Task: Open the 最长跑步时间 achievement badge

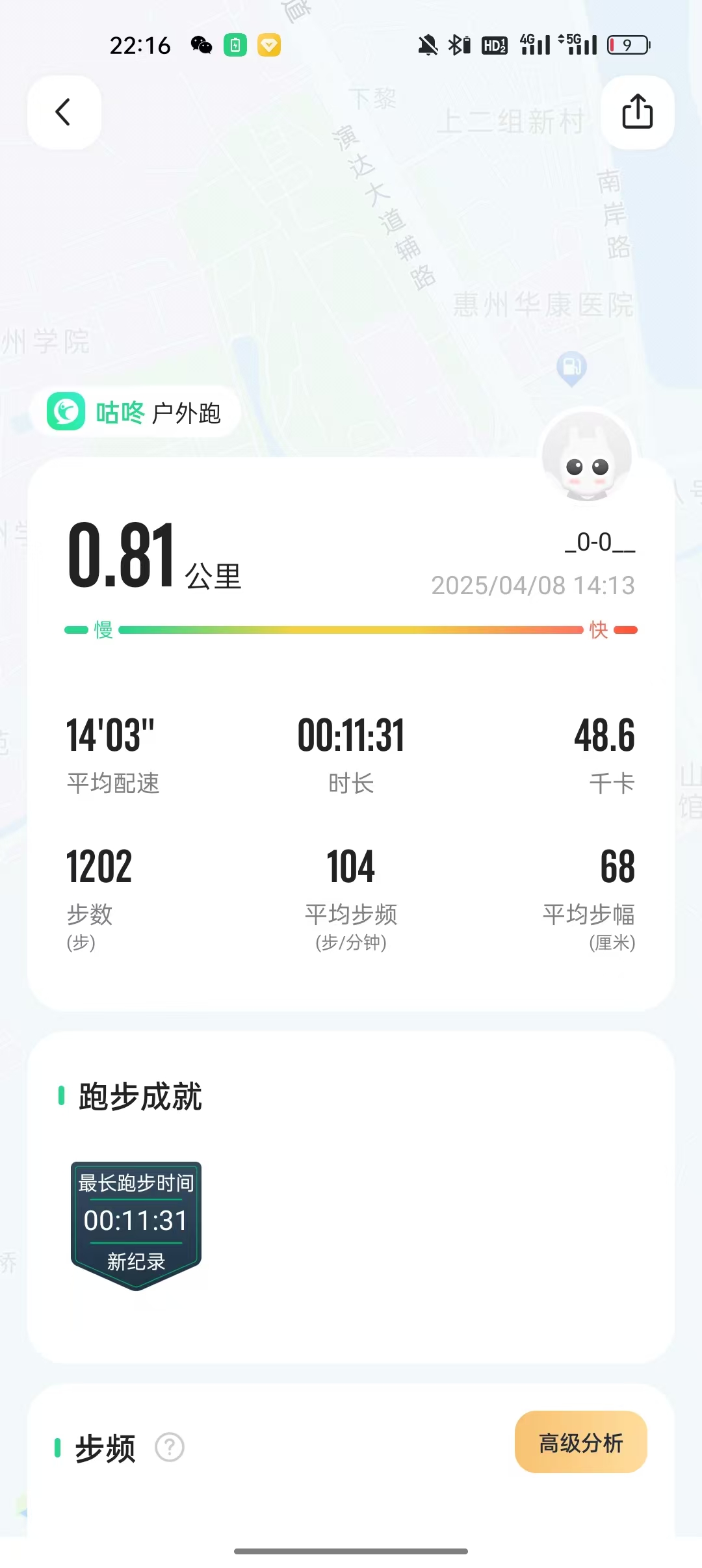Action: pos(136,1223)
